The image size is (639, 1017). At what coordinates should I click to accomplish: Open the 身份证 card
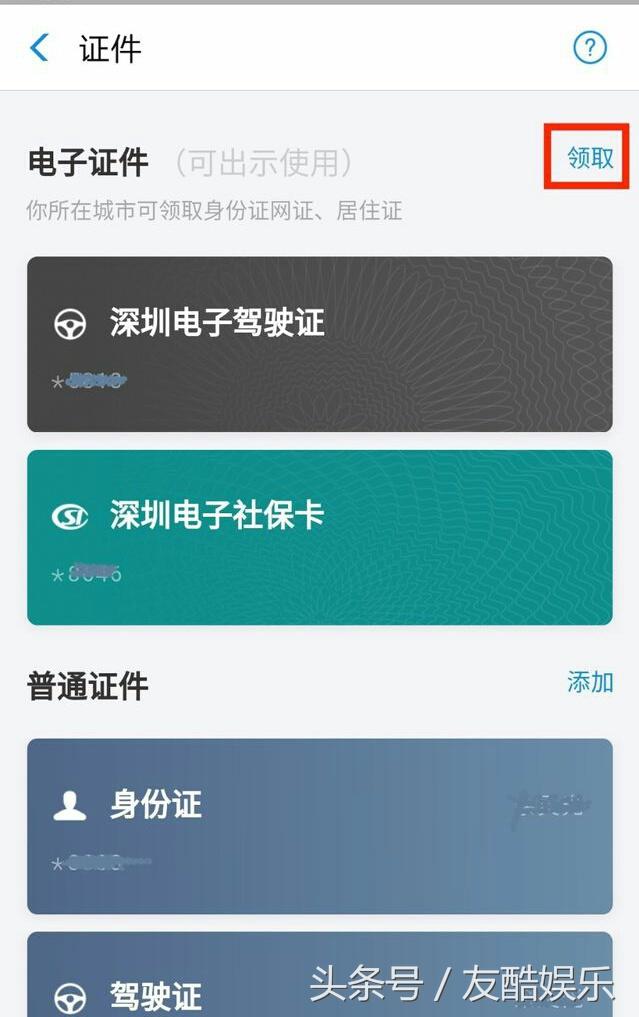pyautogui.click(x=319, y=825)
